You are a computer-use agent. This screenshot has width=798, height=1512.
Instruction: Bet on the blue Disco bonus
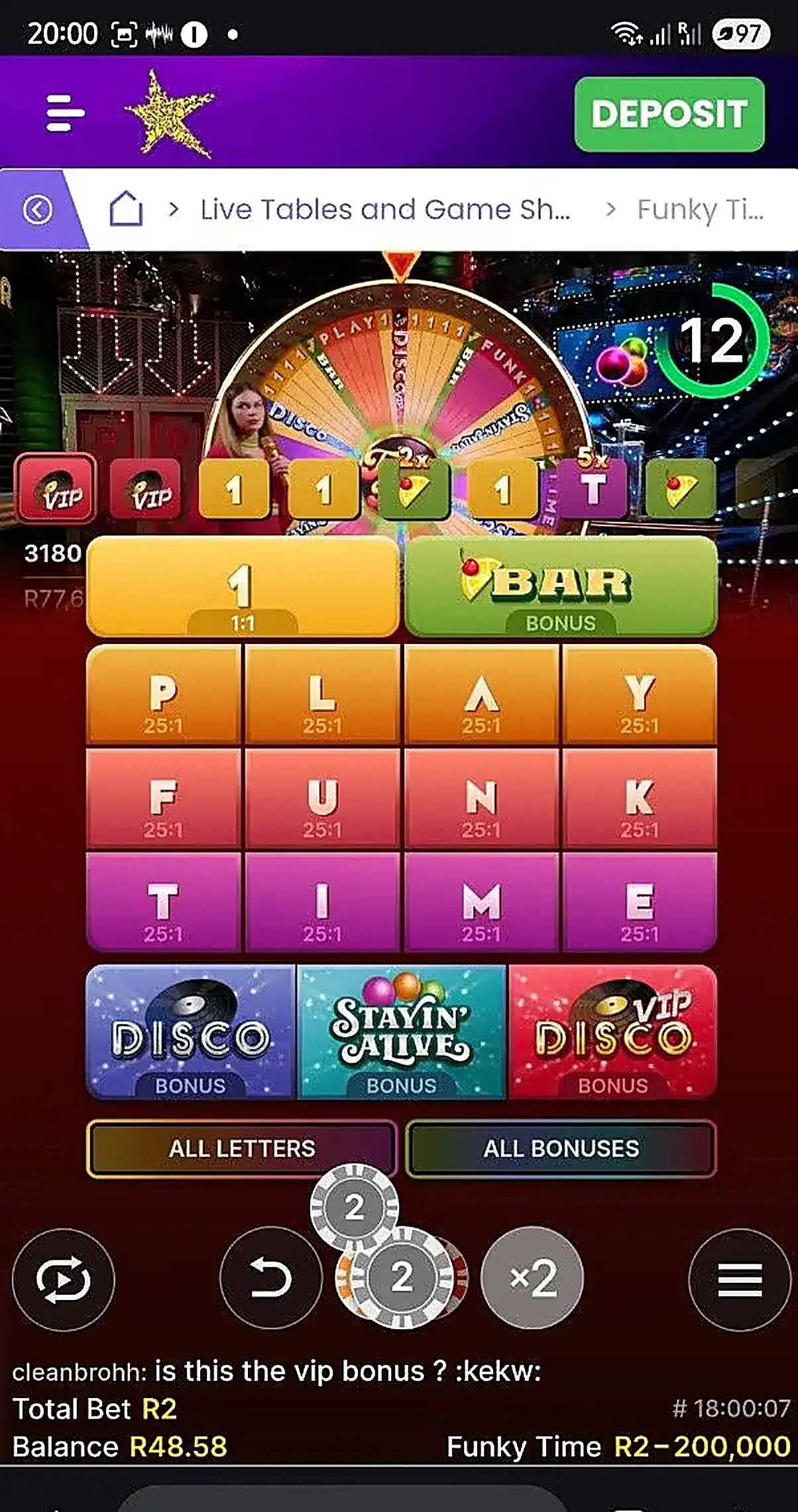[190, 1032]
